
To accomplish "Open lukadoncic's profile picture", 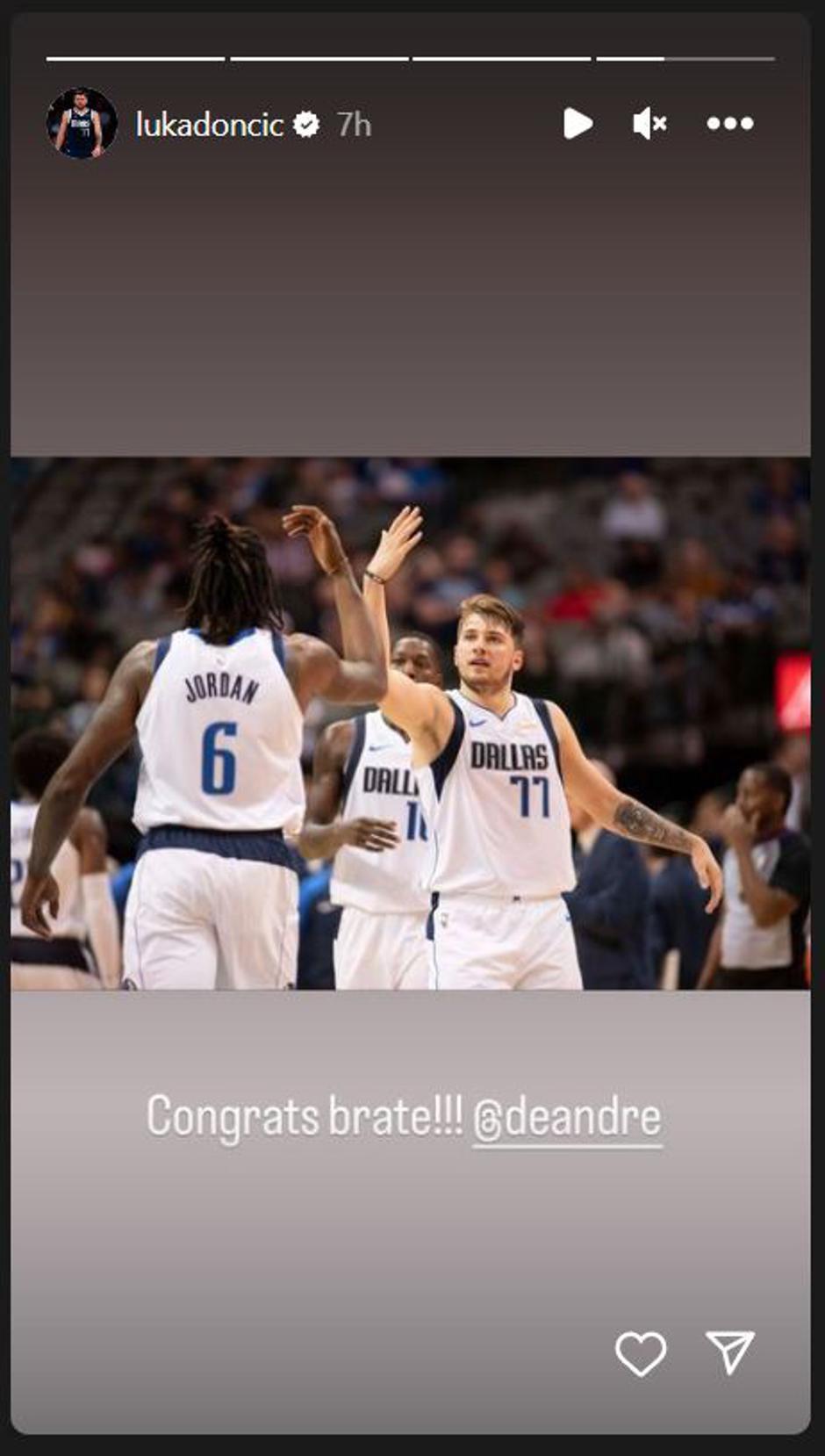I will [81, 123].
